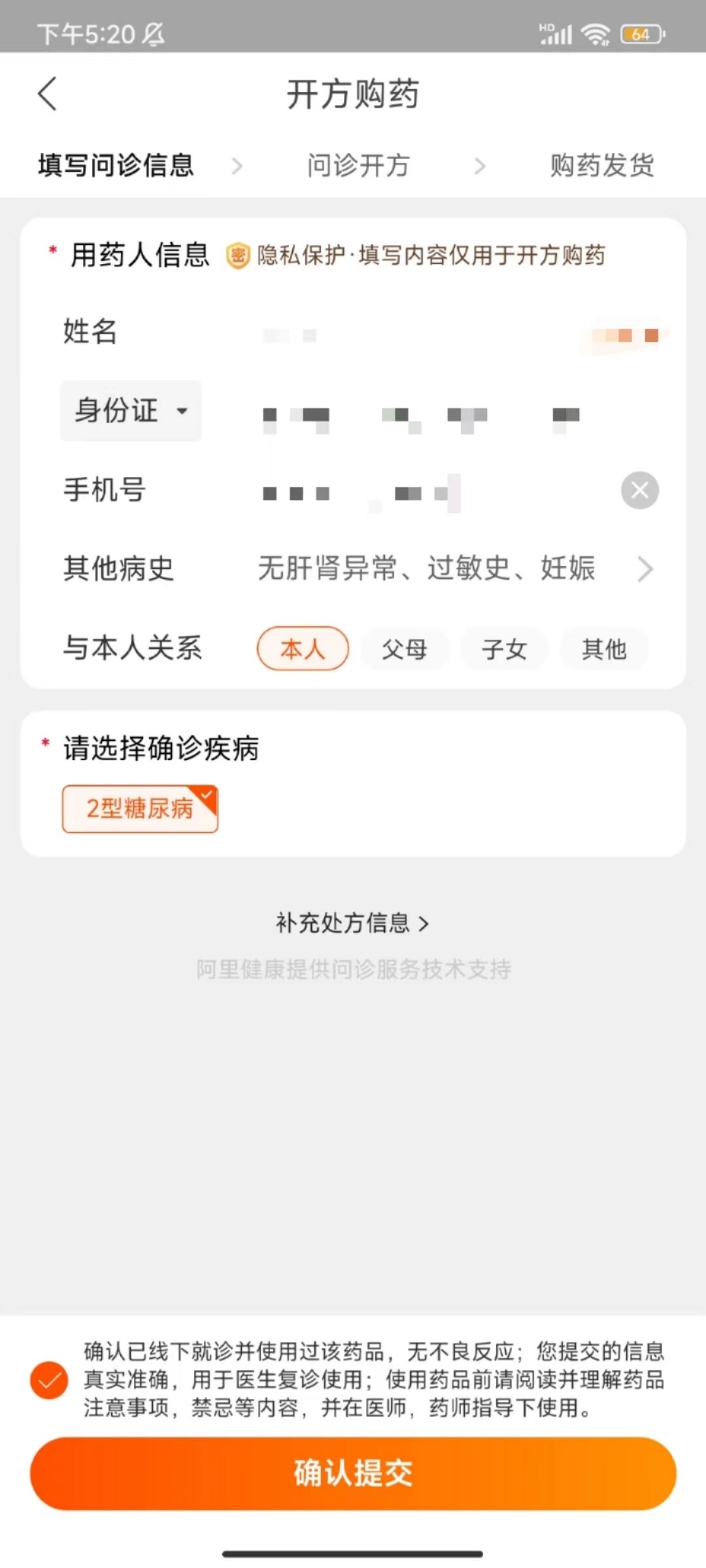Image resolution: width=706 pixels, height=1568 pixels.
Task: Toggle the 2型糖尿病 disease chip
Action: (x=140, y=809)
